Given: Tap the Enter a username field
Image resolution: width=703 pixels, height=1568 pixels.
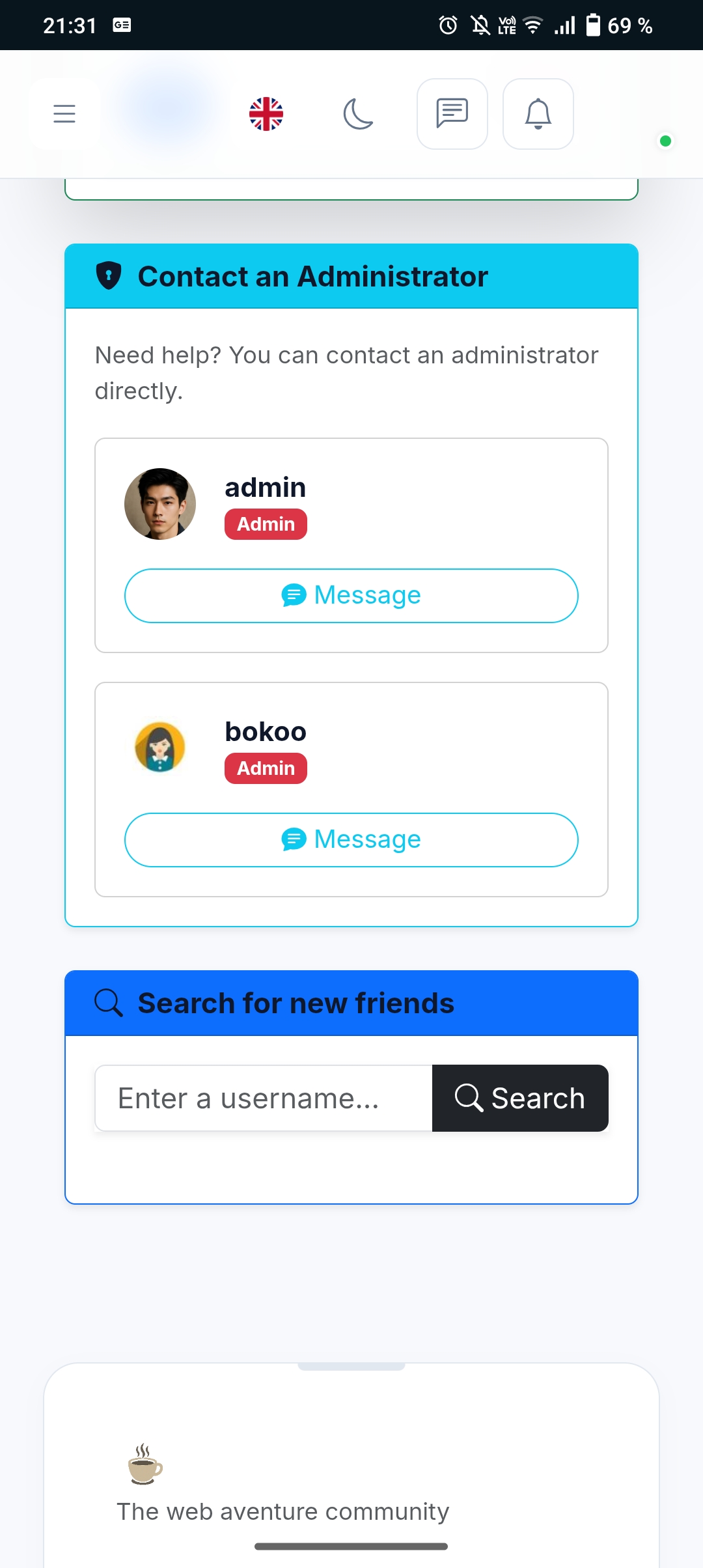Looking at the screenshot, I should tap(264, 1098).
